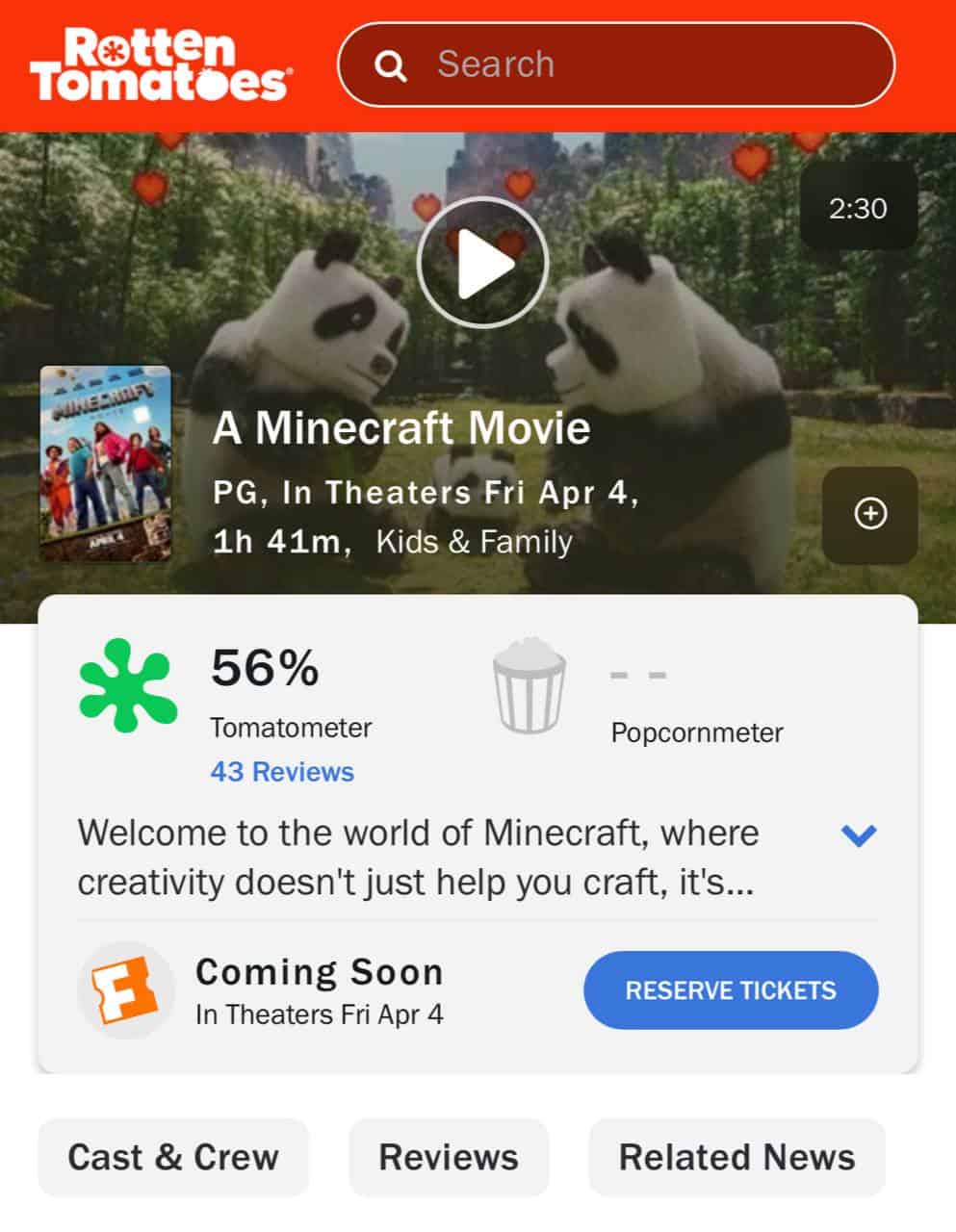956x1232 pixels.
Task: Jump to the Cast & Crew section
Action: (173, 1157)
